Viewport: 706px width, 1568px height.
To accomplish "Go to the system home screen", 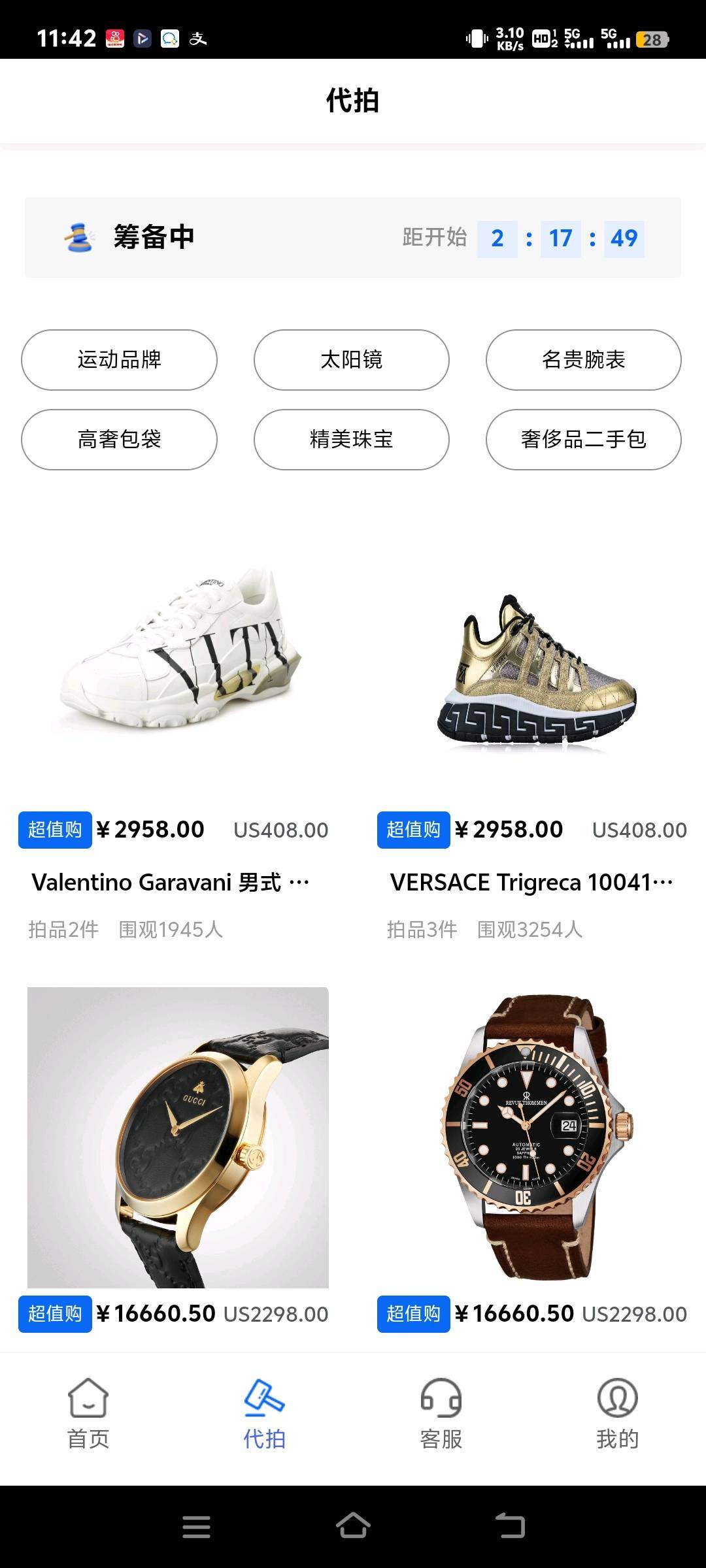I will click(353, 1527).
